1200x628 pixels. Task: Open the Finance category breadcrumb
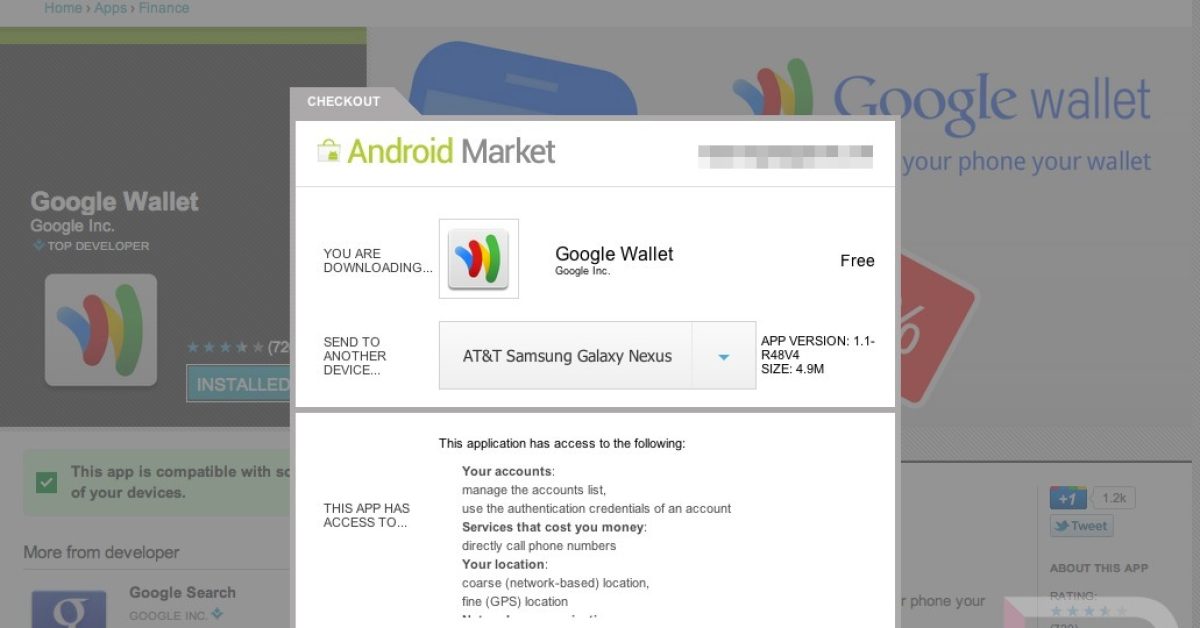tap(164, 8)
